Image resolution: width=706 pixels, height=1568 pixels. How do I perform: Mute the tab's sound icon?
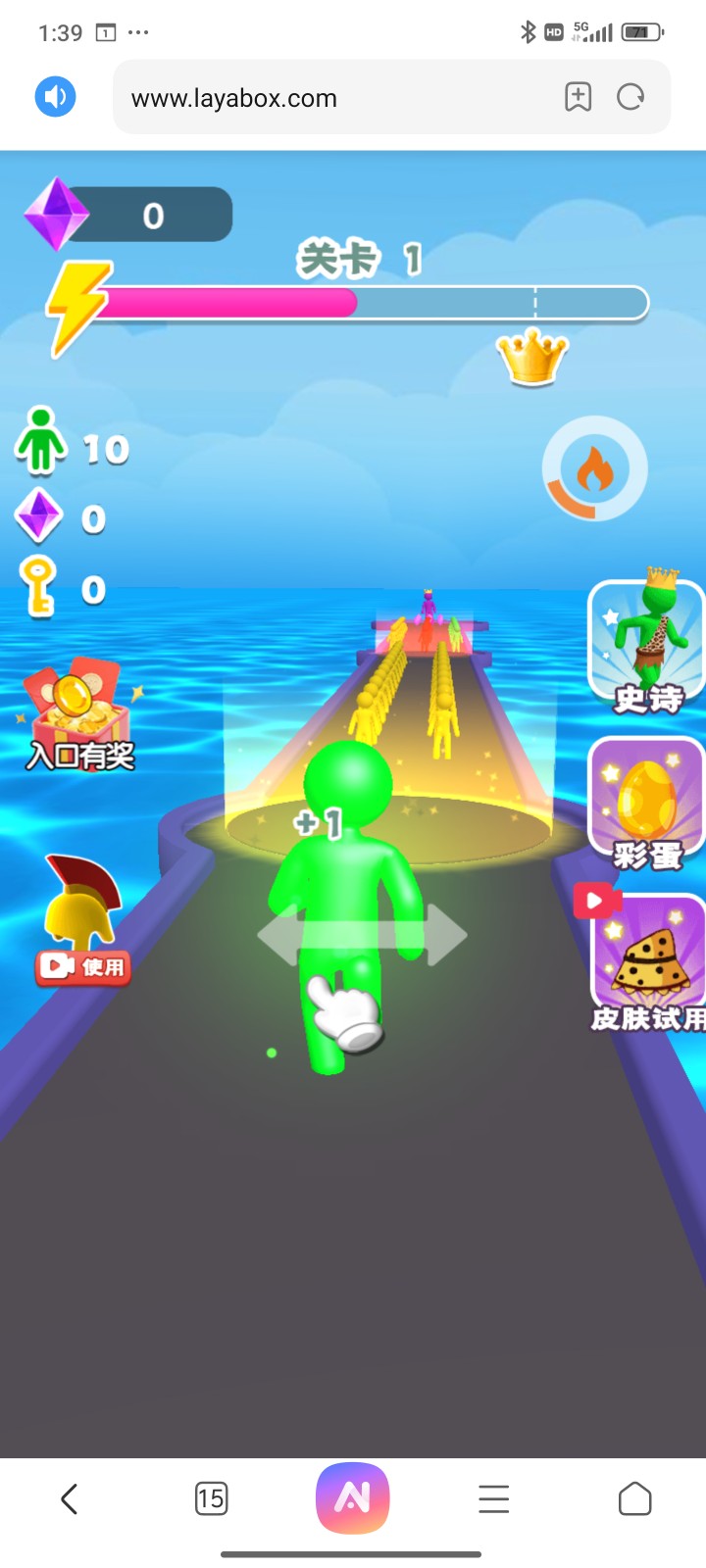56,97
